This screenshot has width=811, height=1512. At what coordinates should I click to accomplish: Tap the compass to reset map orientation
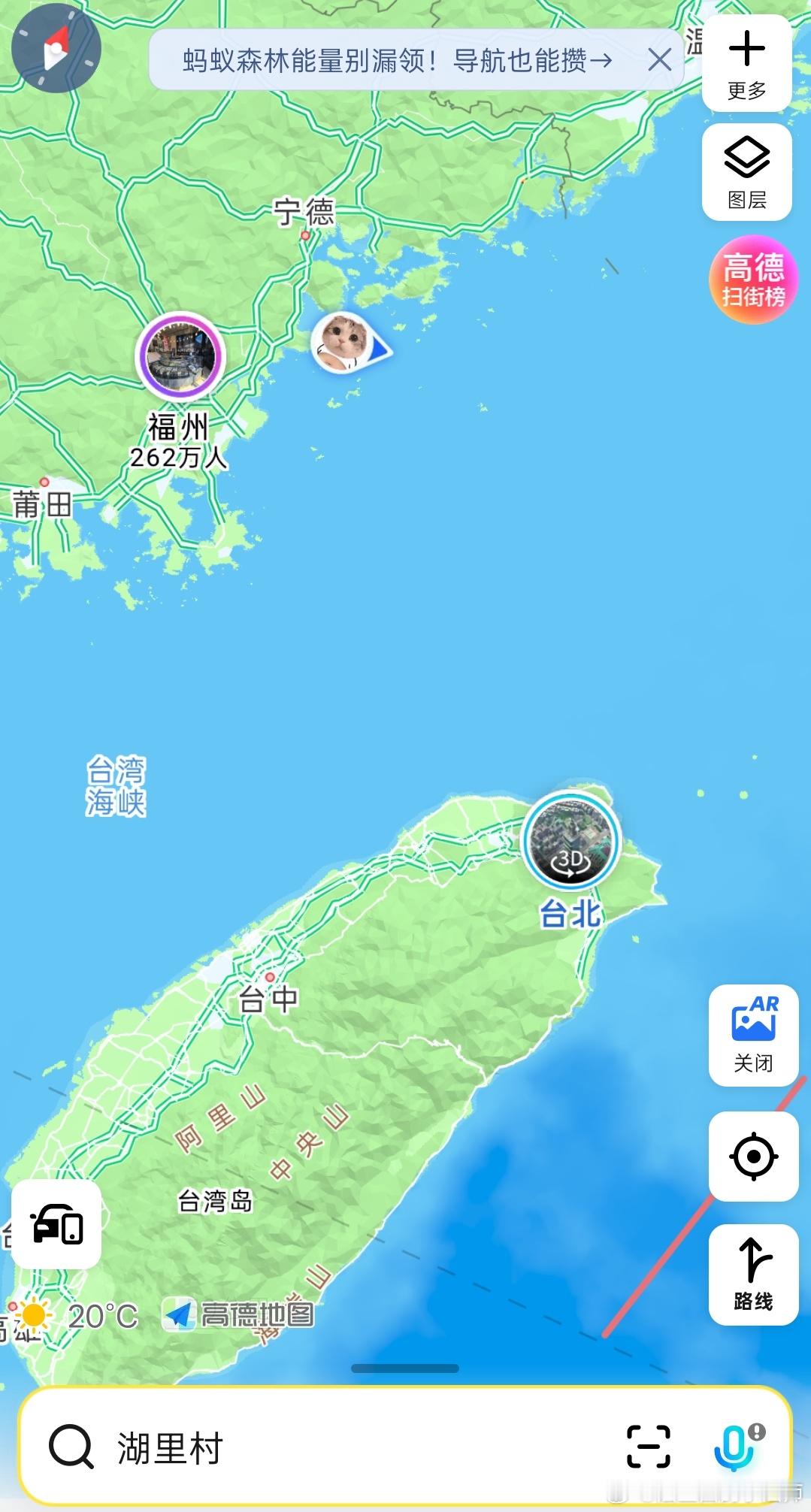pyautogui.click(x=56, y=47)
